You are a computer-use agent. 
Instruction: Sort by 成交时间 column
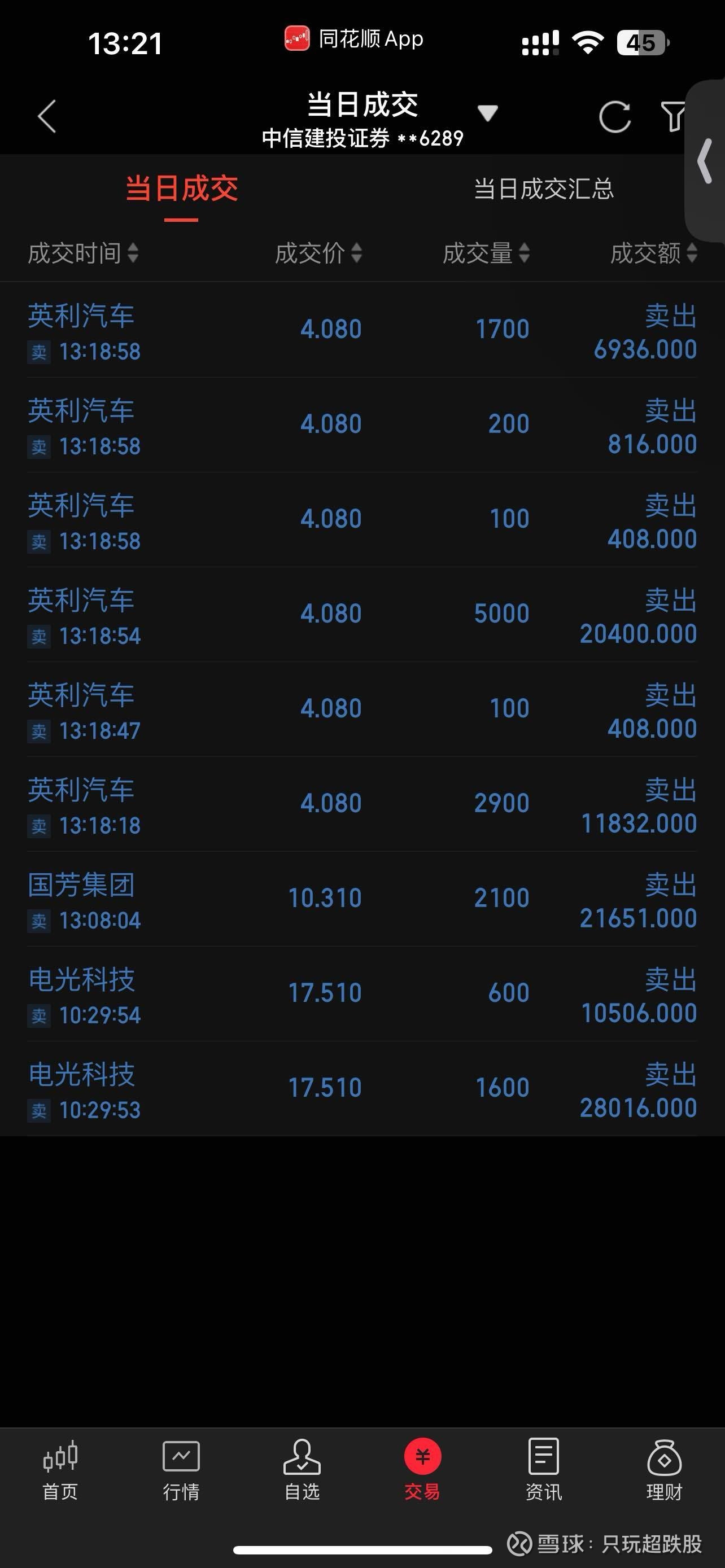pos(84,253)
